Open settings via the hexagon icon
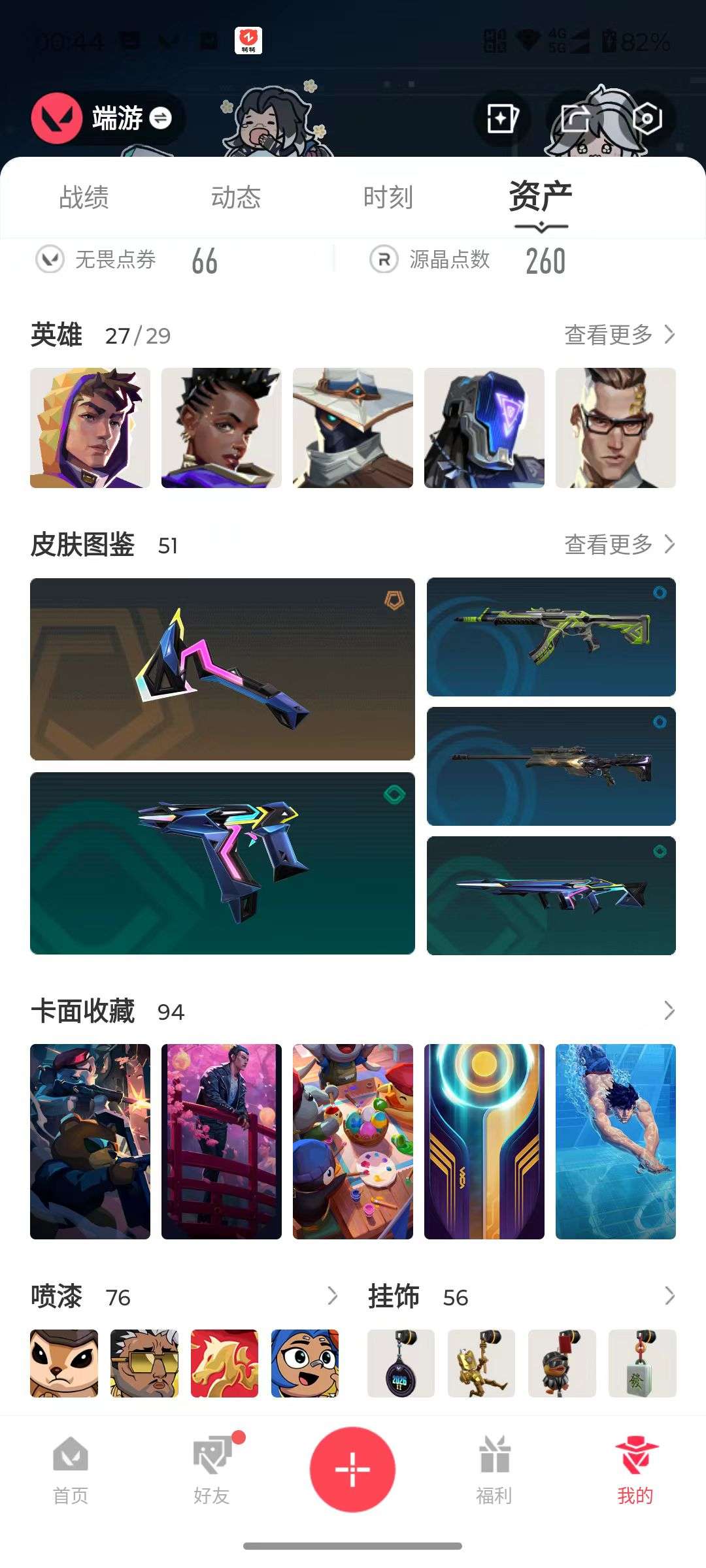The width and height of the screenshot is (706, 1568). [648, 118]
